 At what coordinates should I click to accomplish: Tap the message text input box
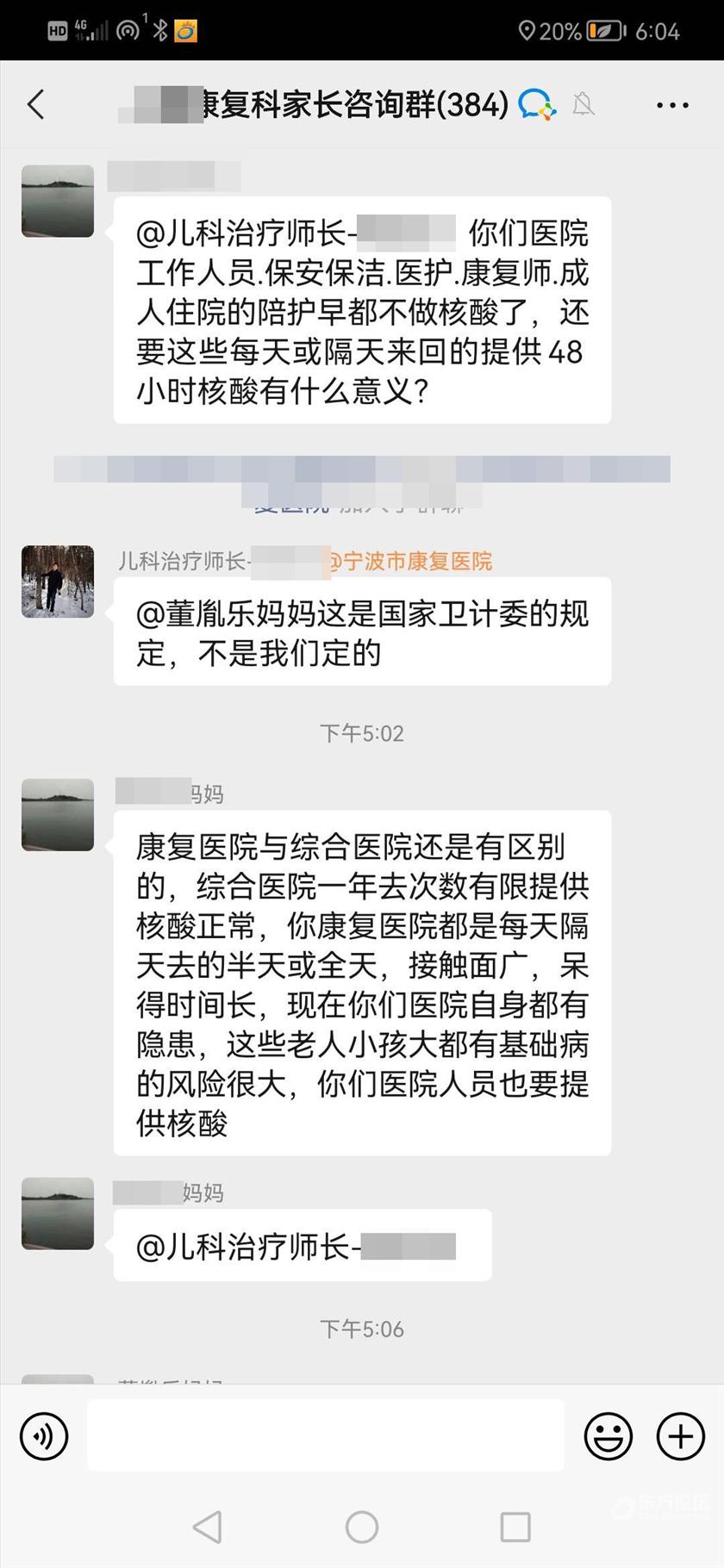326,1436
